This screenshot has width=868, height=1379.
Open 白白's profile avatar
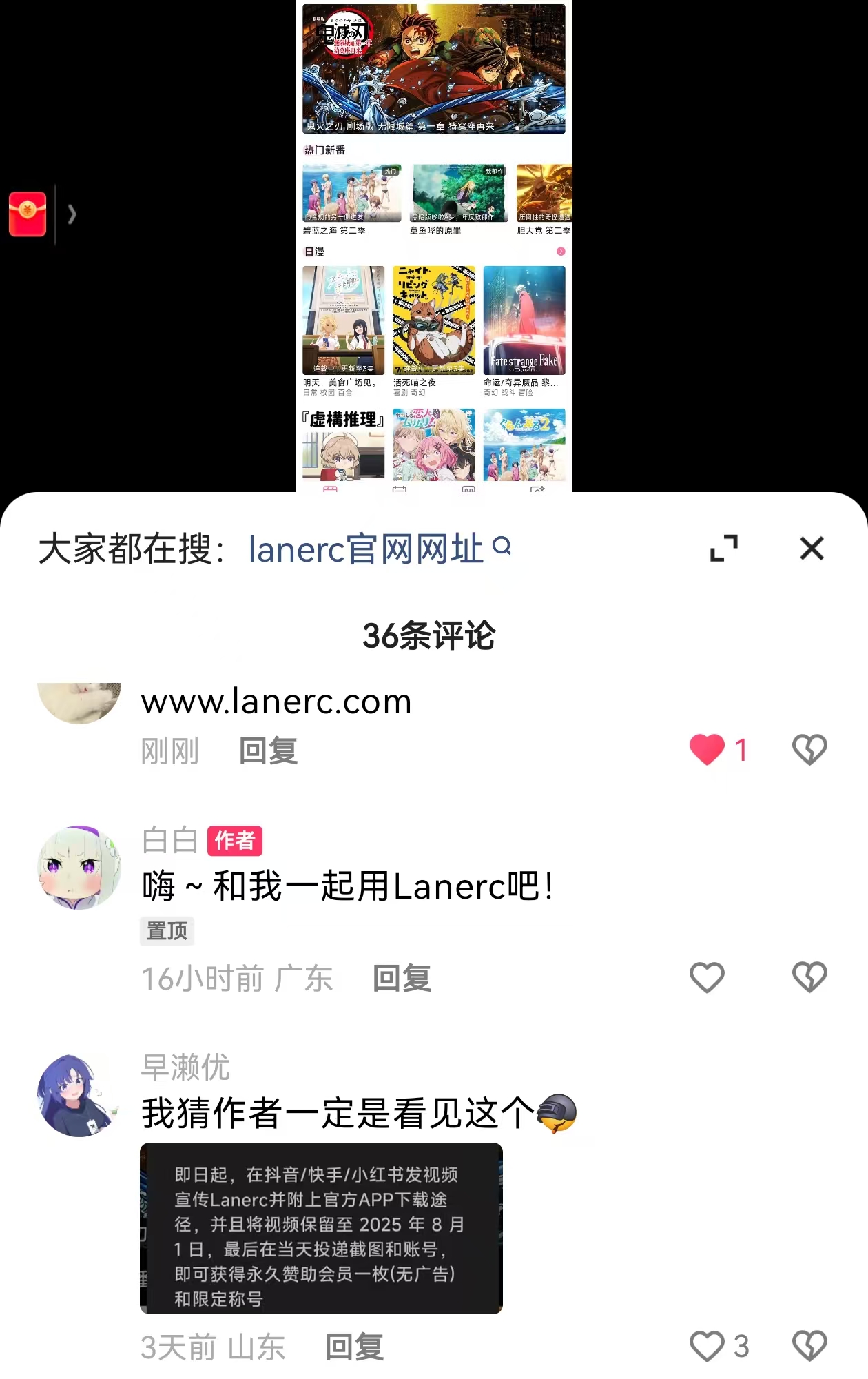[79, 867]
